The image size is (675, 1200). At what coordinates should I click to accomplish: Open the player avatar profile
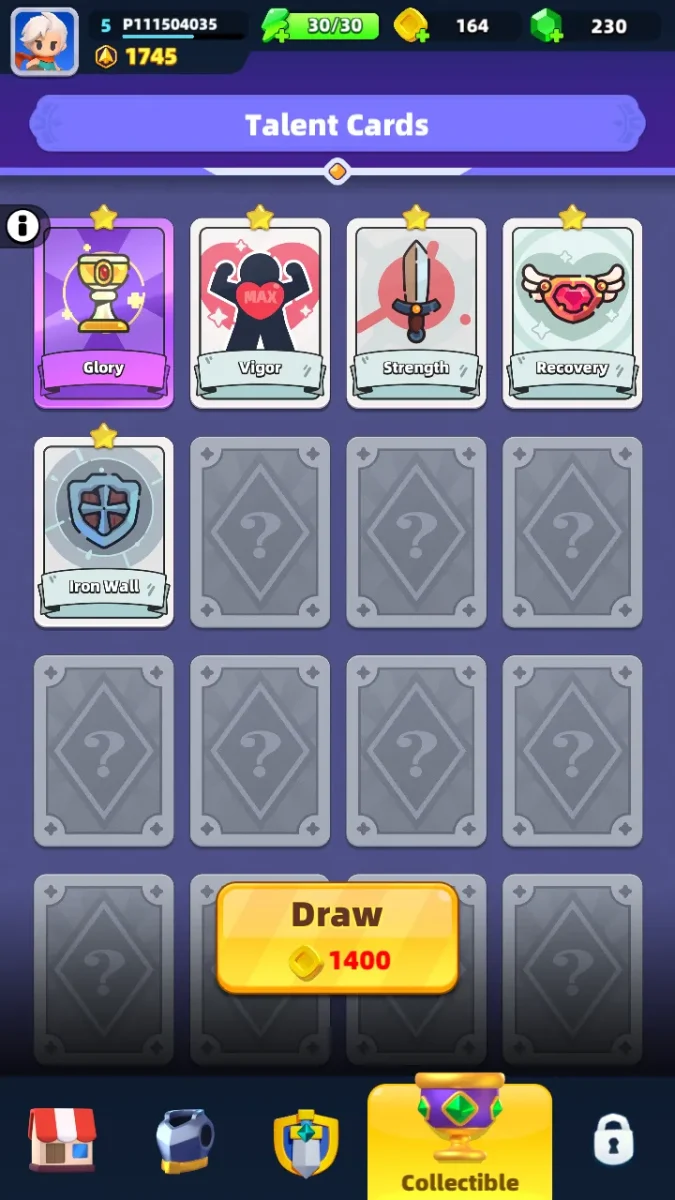[x=45, y=41]
